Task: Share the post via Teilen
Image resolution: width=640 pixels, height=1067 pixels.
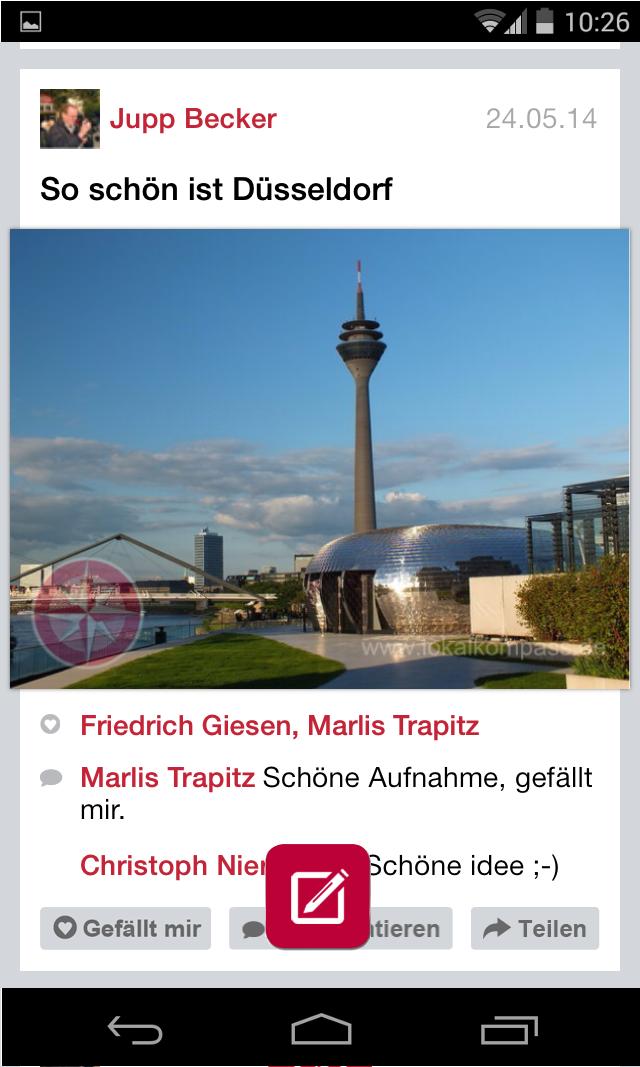Action: (535, 928)
